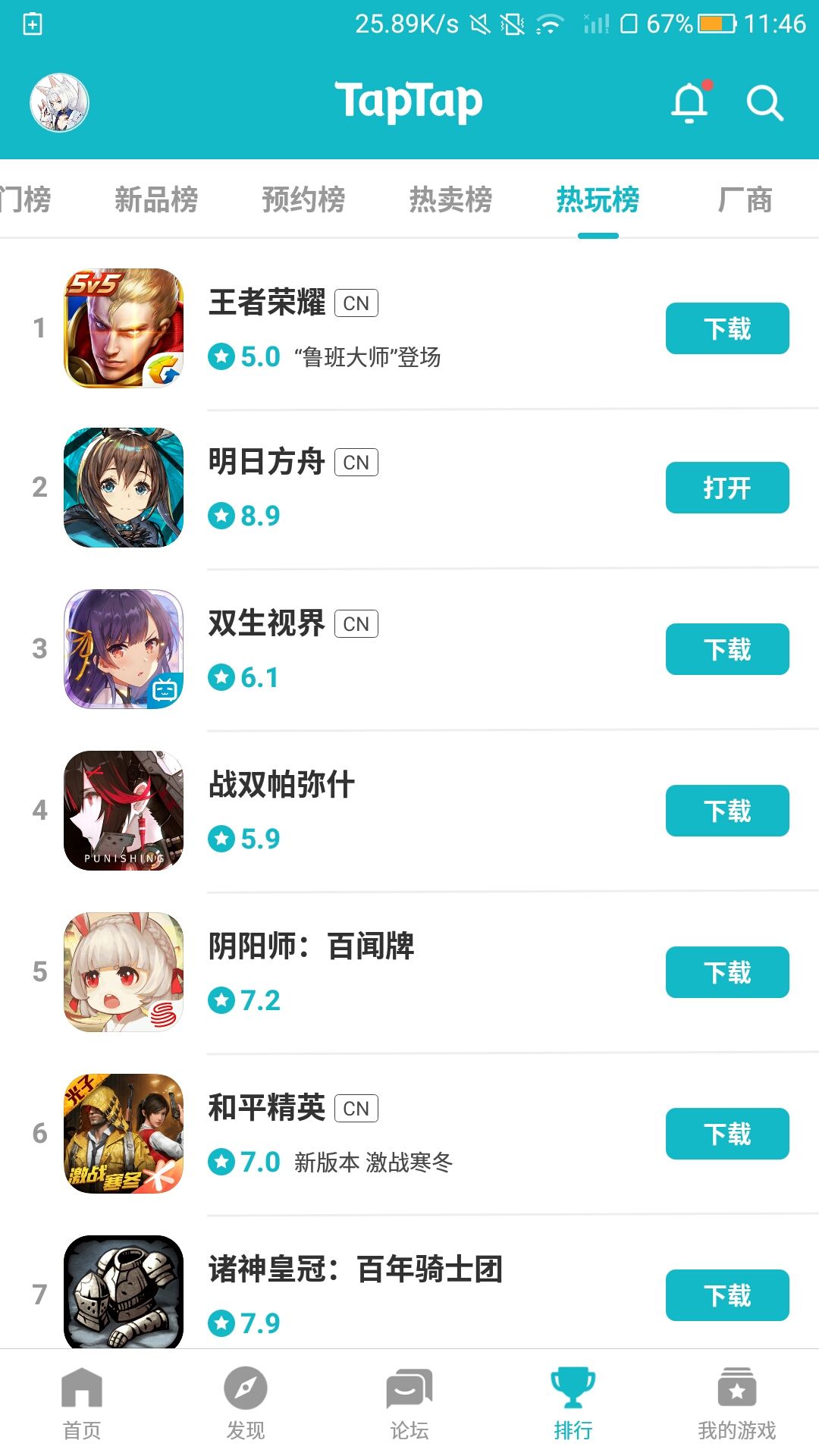
Task: Open the search icon
Action: 764,103
